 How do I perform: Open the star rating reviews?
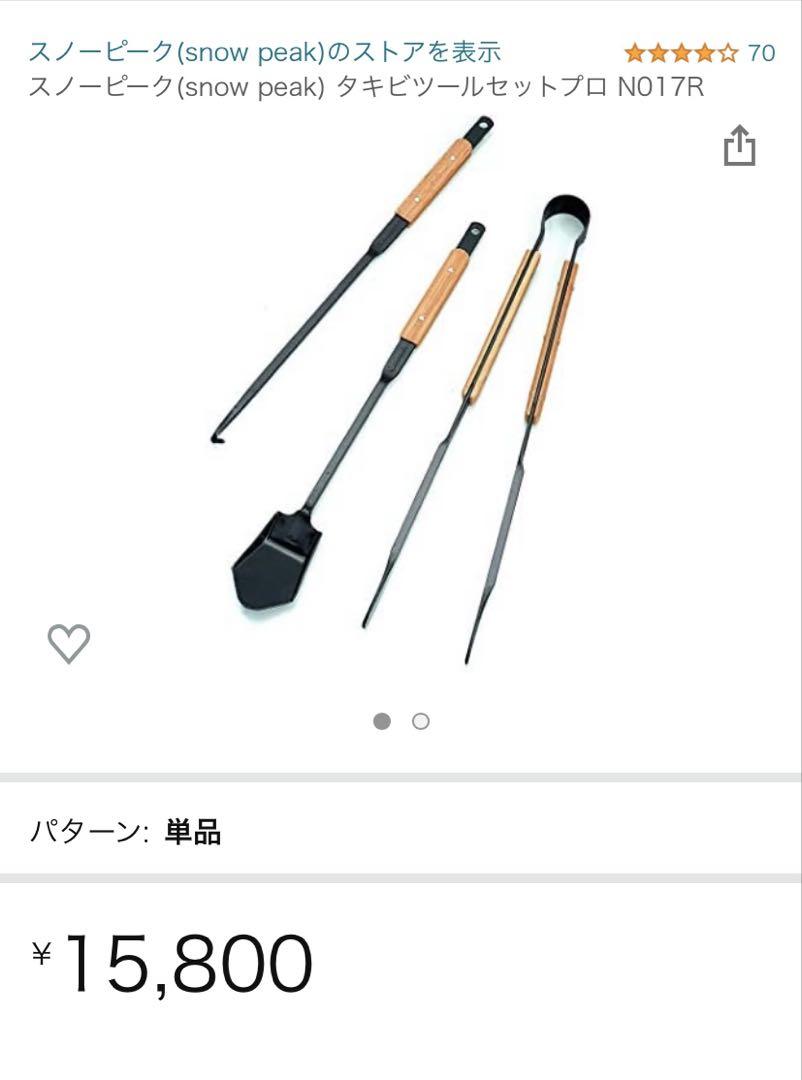point(698,52)
